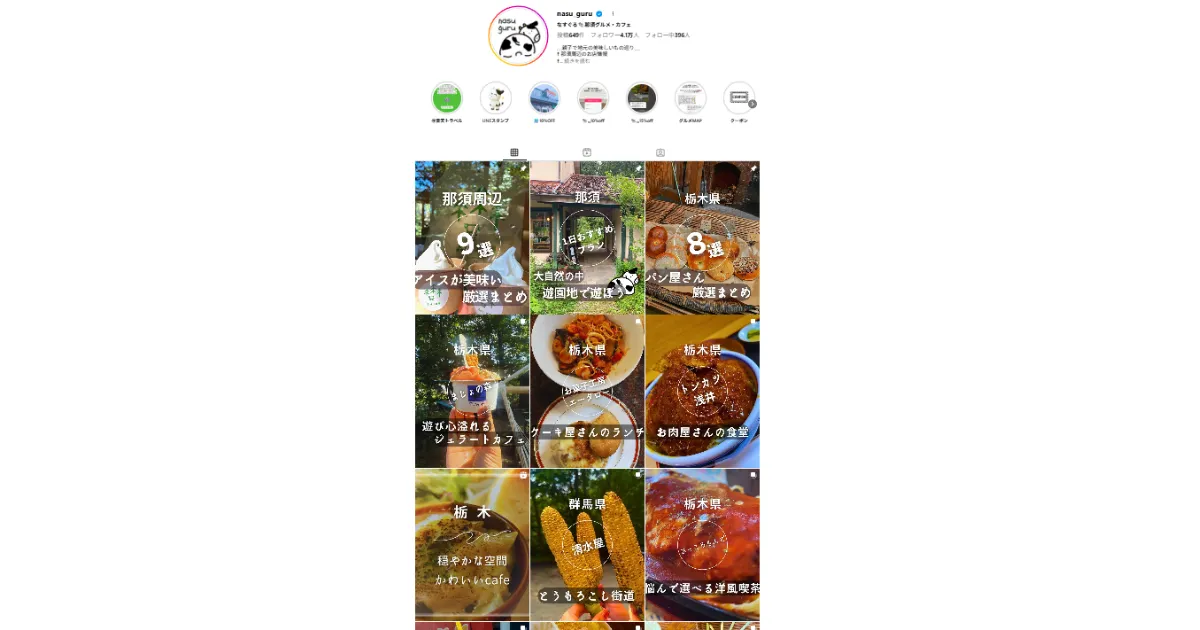Open nasu_guru's profile picture story
This screenshot has height=630, width=1200.
click(518, 36)
